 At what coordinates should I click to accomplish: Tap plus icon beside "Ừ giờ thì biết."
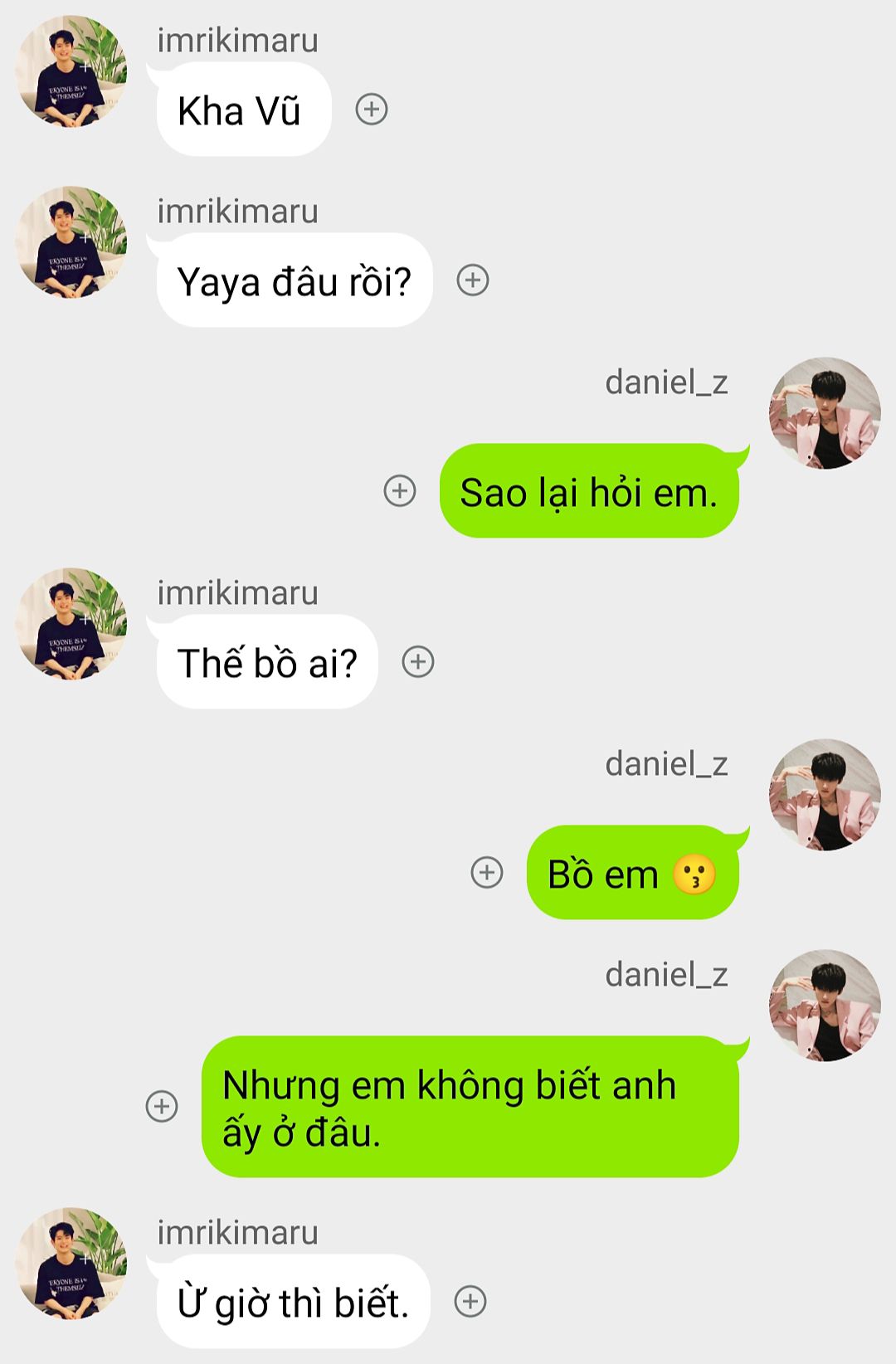click(470, 1301)
